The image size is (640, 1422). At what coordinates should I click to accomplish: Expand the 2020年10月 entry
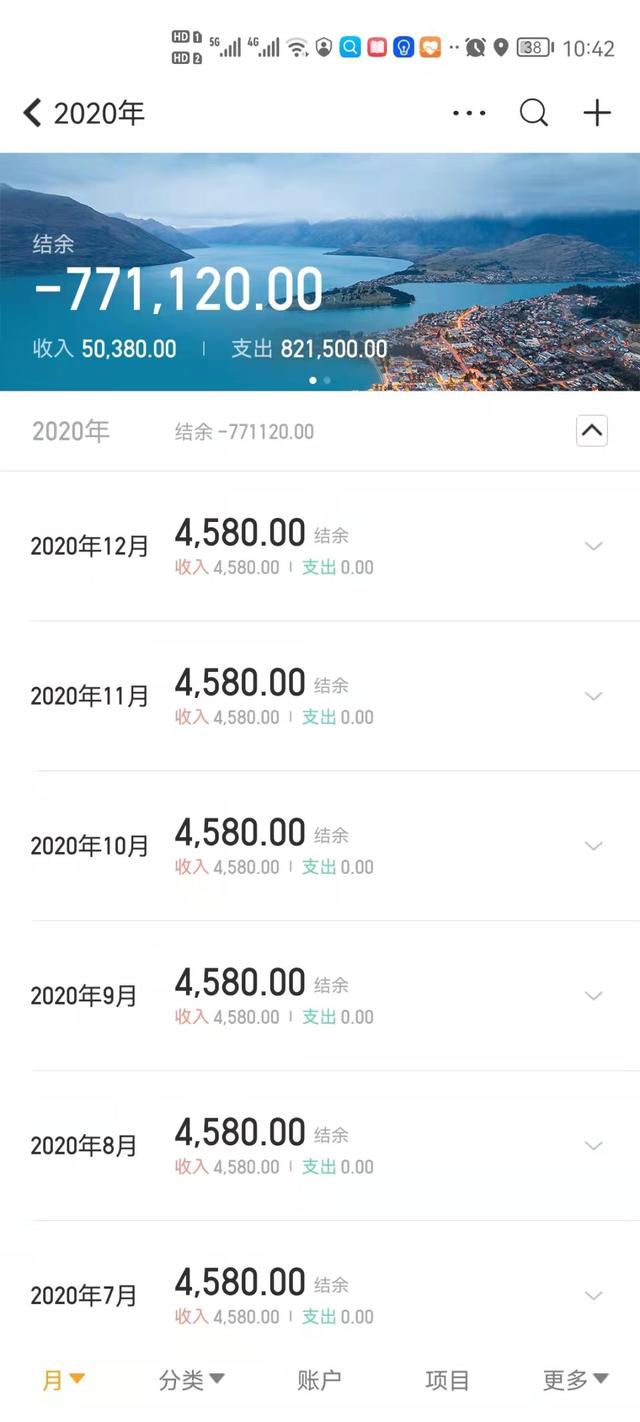(x=593, y=846)
